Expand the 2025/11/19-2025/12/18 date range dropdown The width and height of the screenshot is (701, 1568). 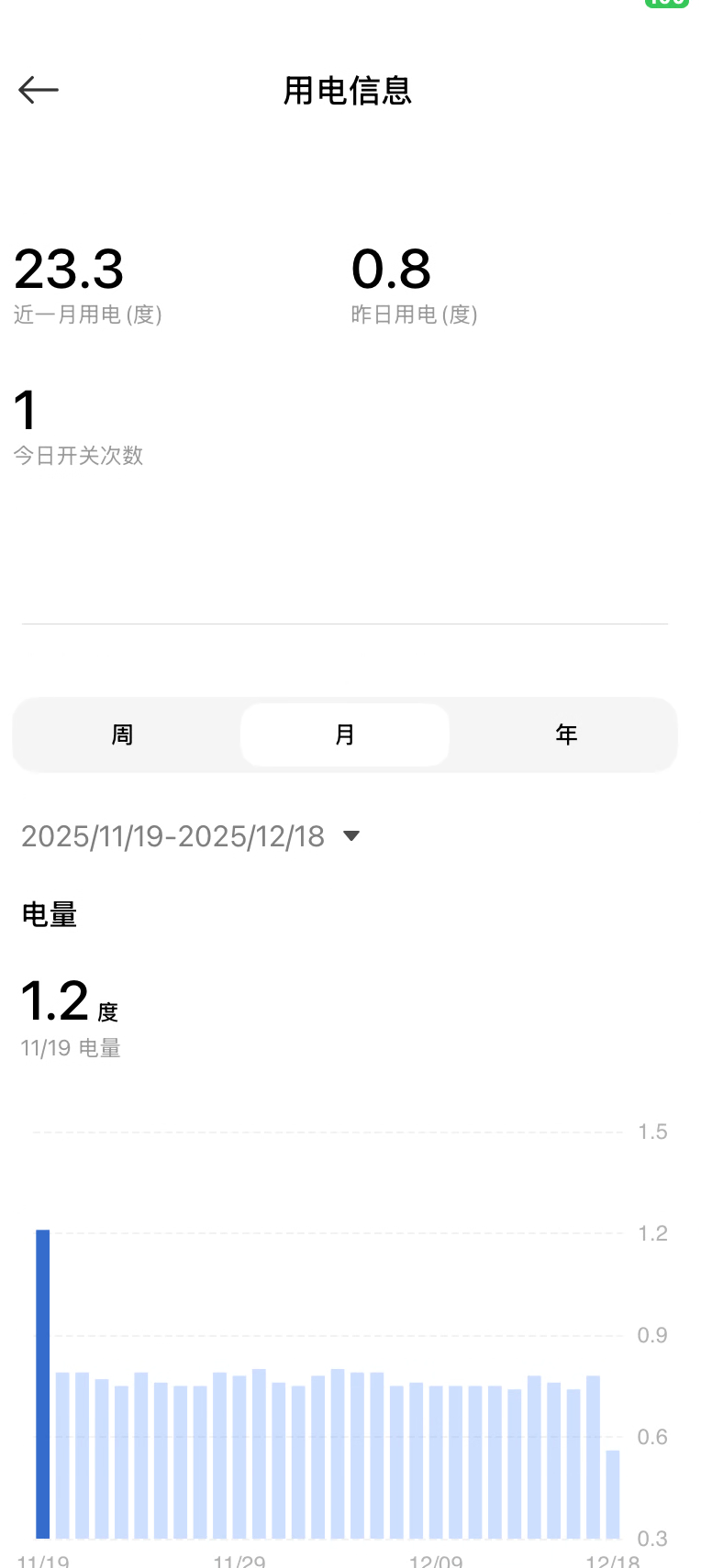350,835
